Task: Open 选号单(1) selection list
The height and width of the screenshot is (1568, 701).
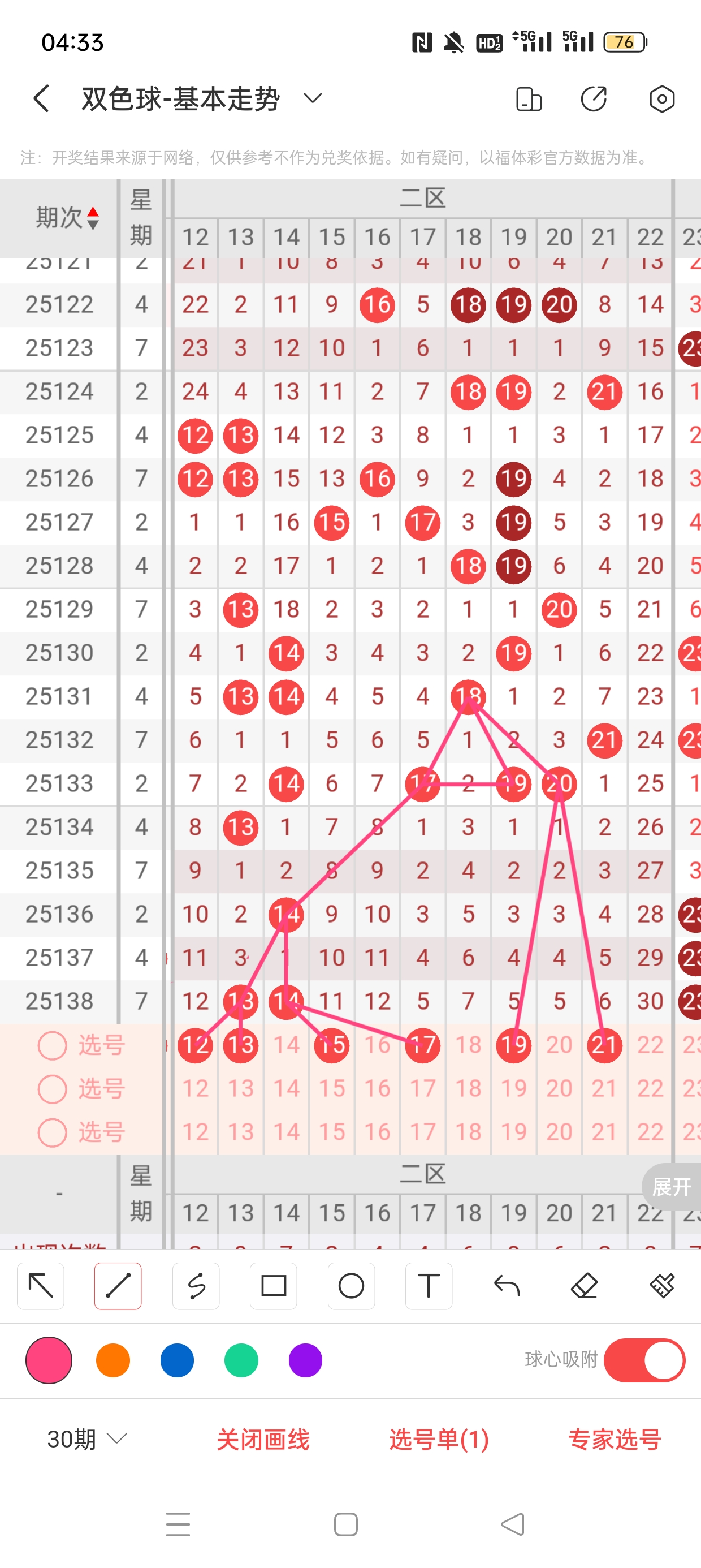Action: tap(439, 1439)
